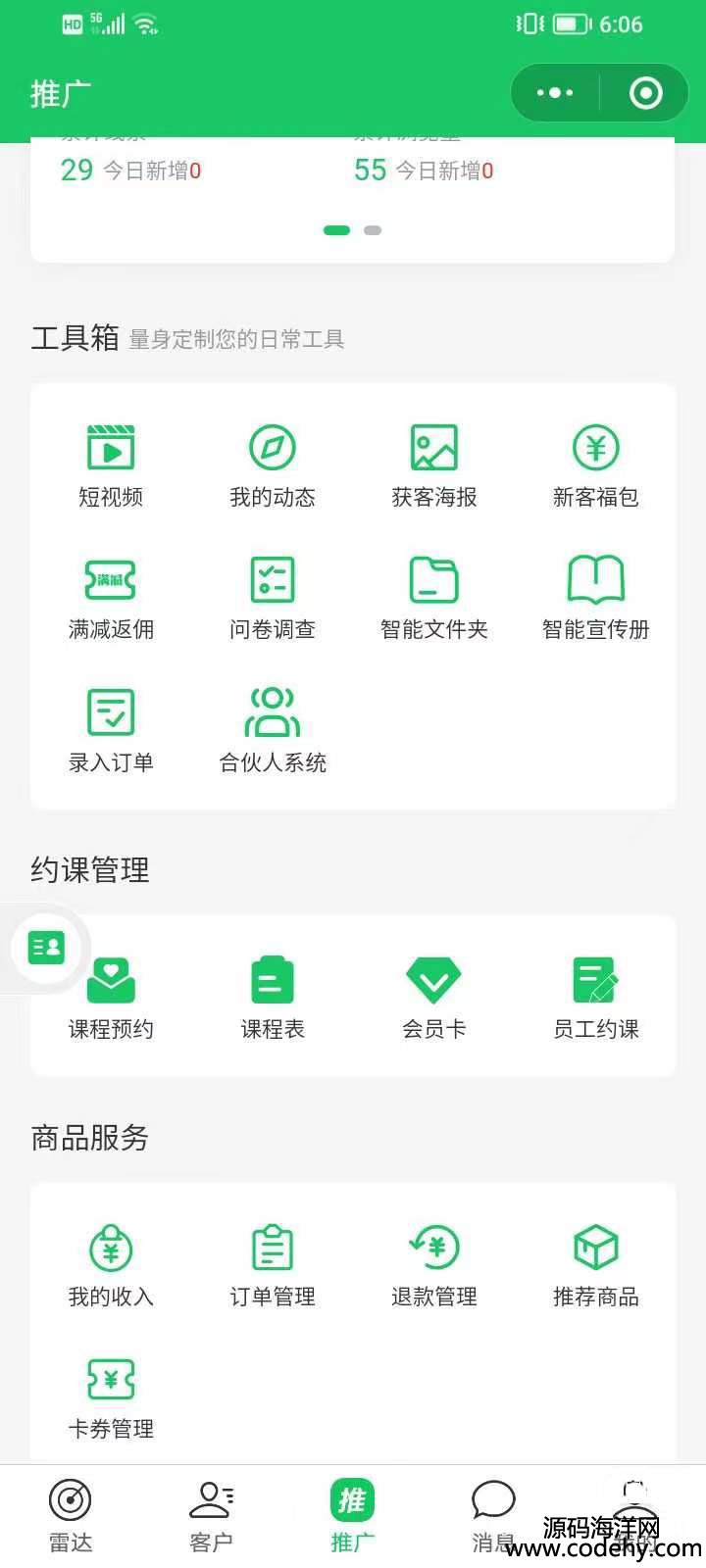Screen dimensions: 706x1568
Task: Open 合伙人系统
Action: 273,730
